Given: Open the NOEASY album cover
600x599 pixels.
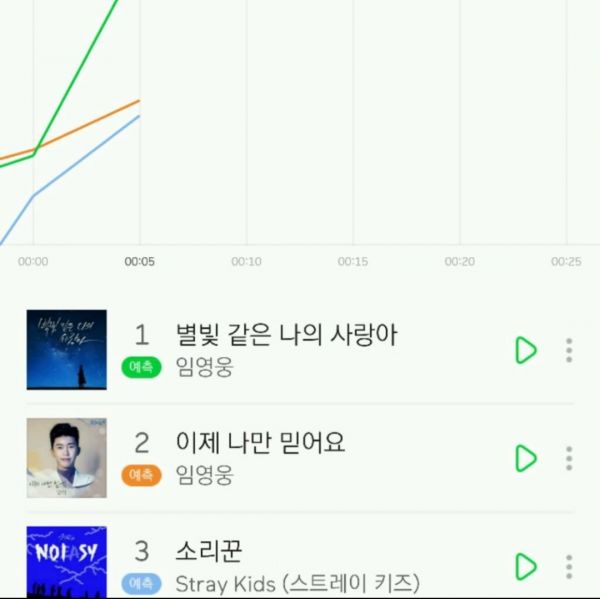Looking at the screenshot, I should coord(66,563).
